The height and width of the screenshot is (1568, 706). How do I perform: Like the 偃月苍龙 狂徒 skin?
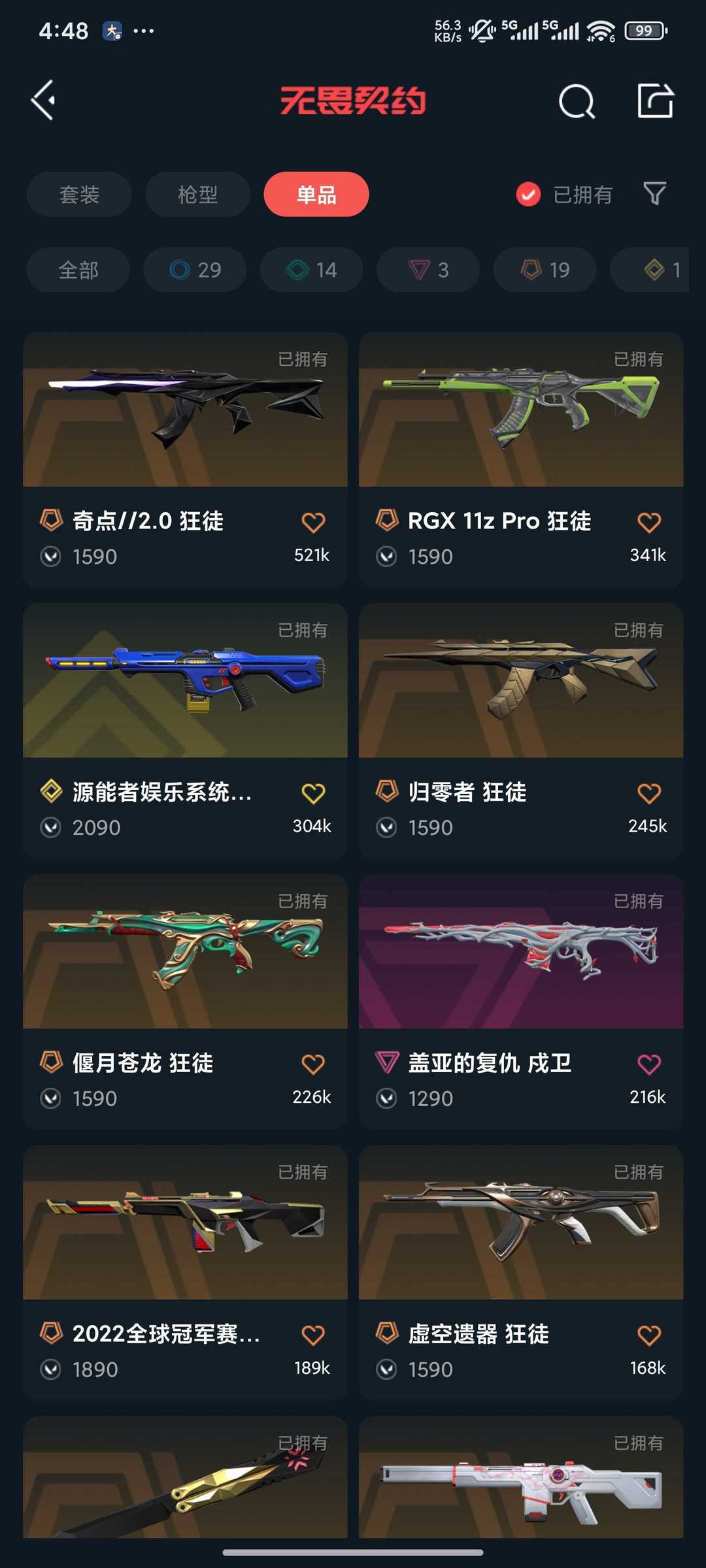coord(313,1064)
